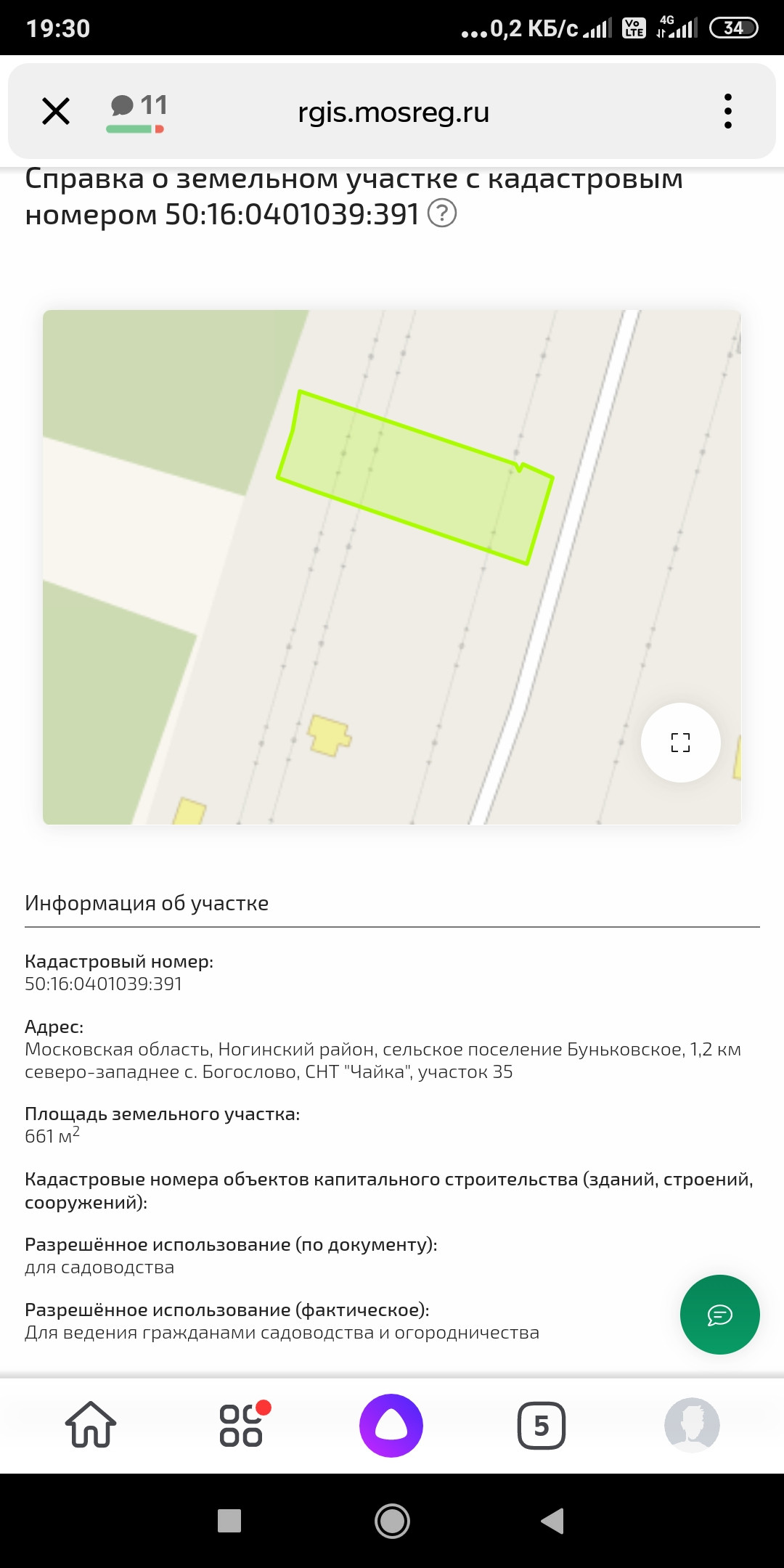Tap the rgis.mosreg.ru address bar
784x1568 pixels.
tap(393, 113)
